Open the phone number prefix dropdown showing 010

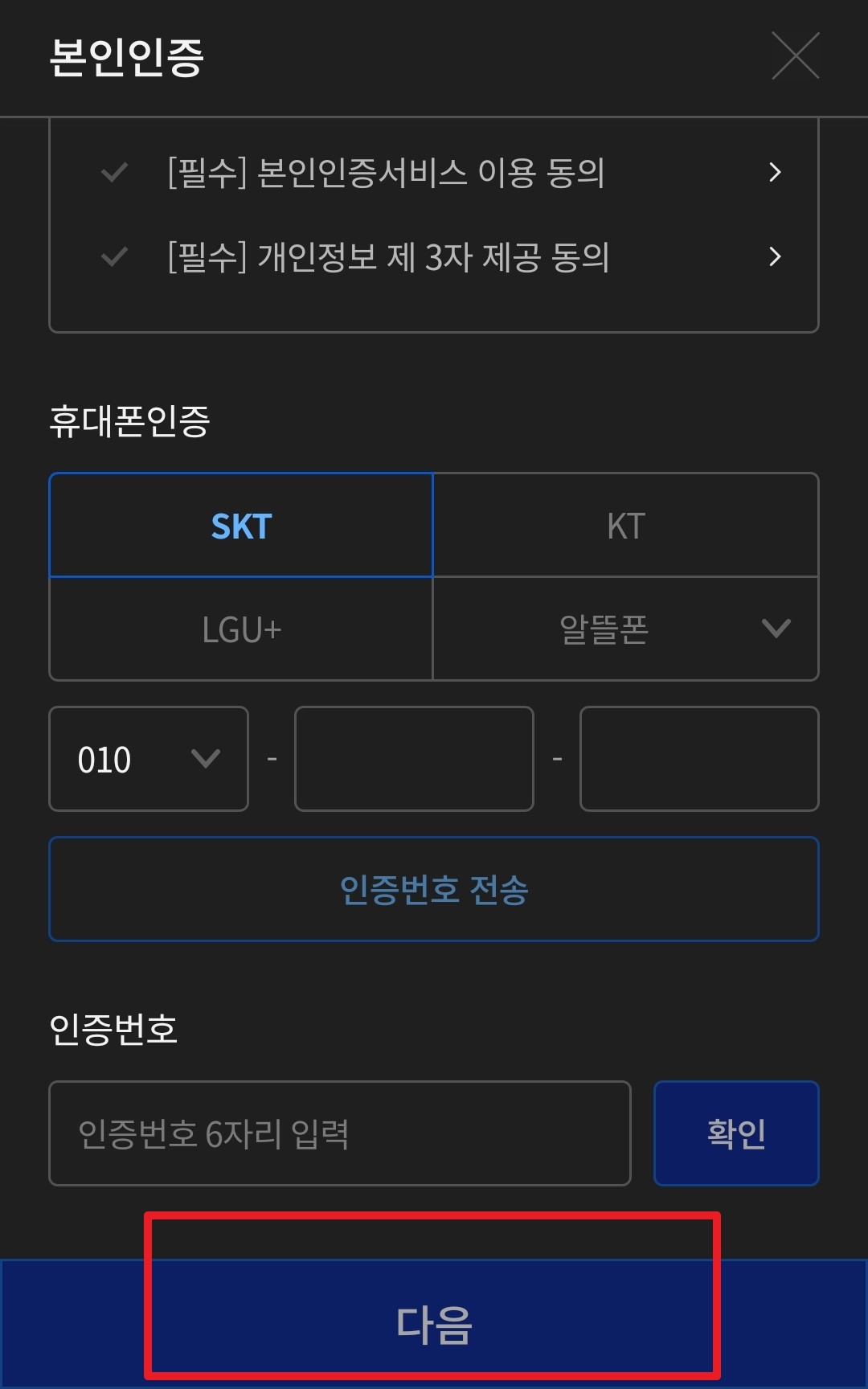click(149, 759)
